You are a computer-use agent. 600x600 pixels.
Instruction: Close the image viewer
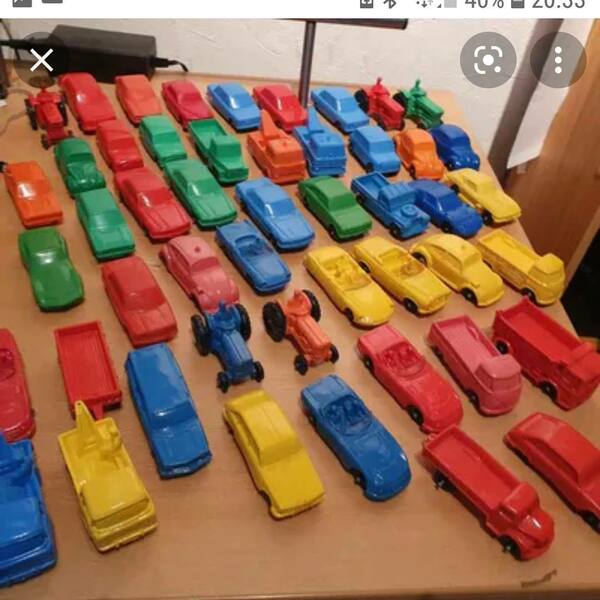point(41,60)
